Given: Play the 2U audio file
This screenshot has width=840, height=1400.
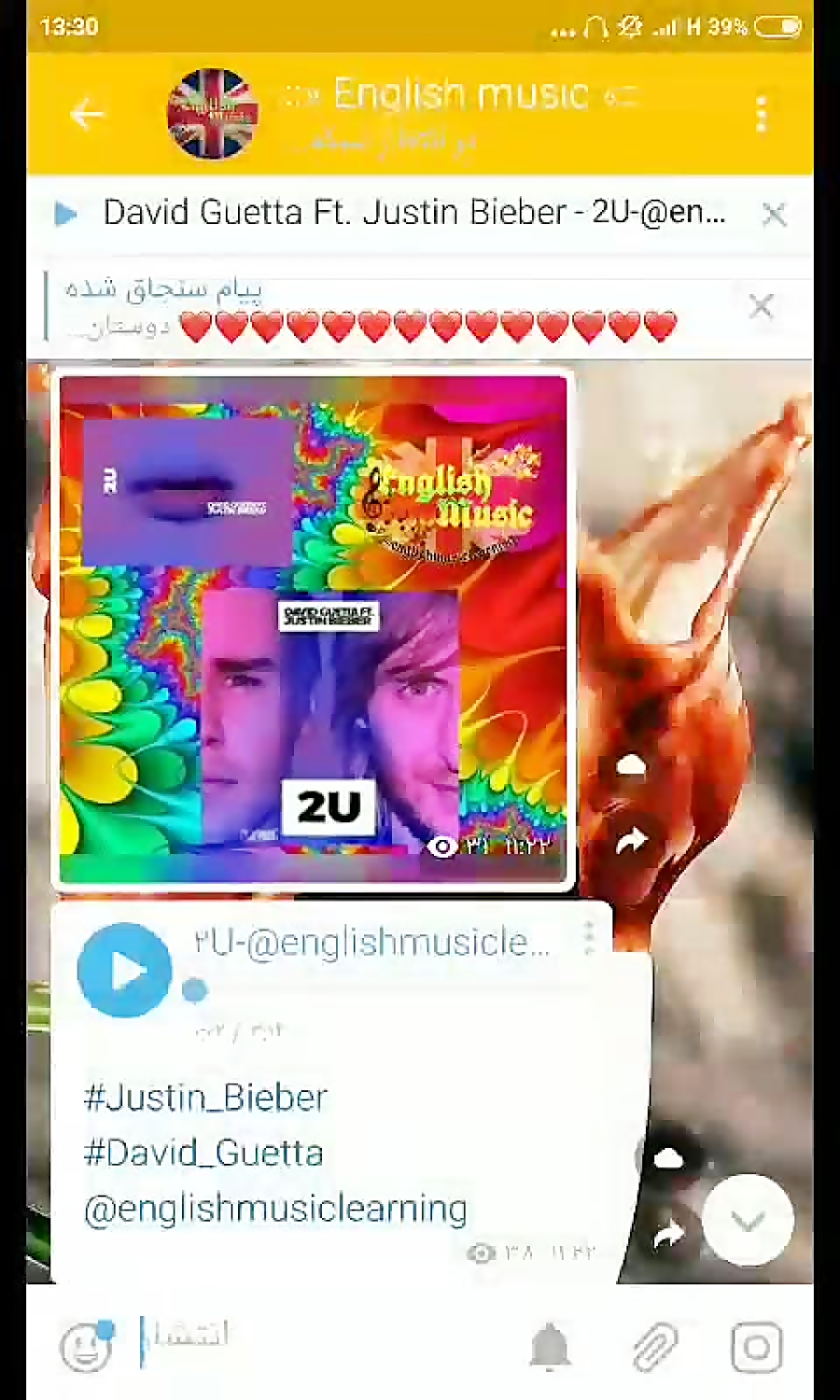Looking at the screenshot, I should [x=124, y=971].
